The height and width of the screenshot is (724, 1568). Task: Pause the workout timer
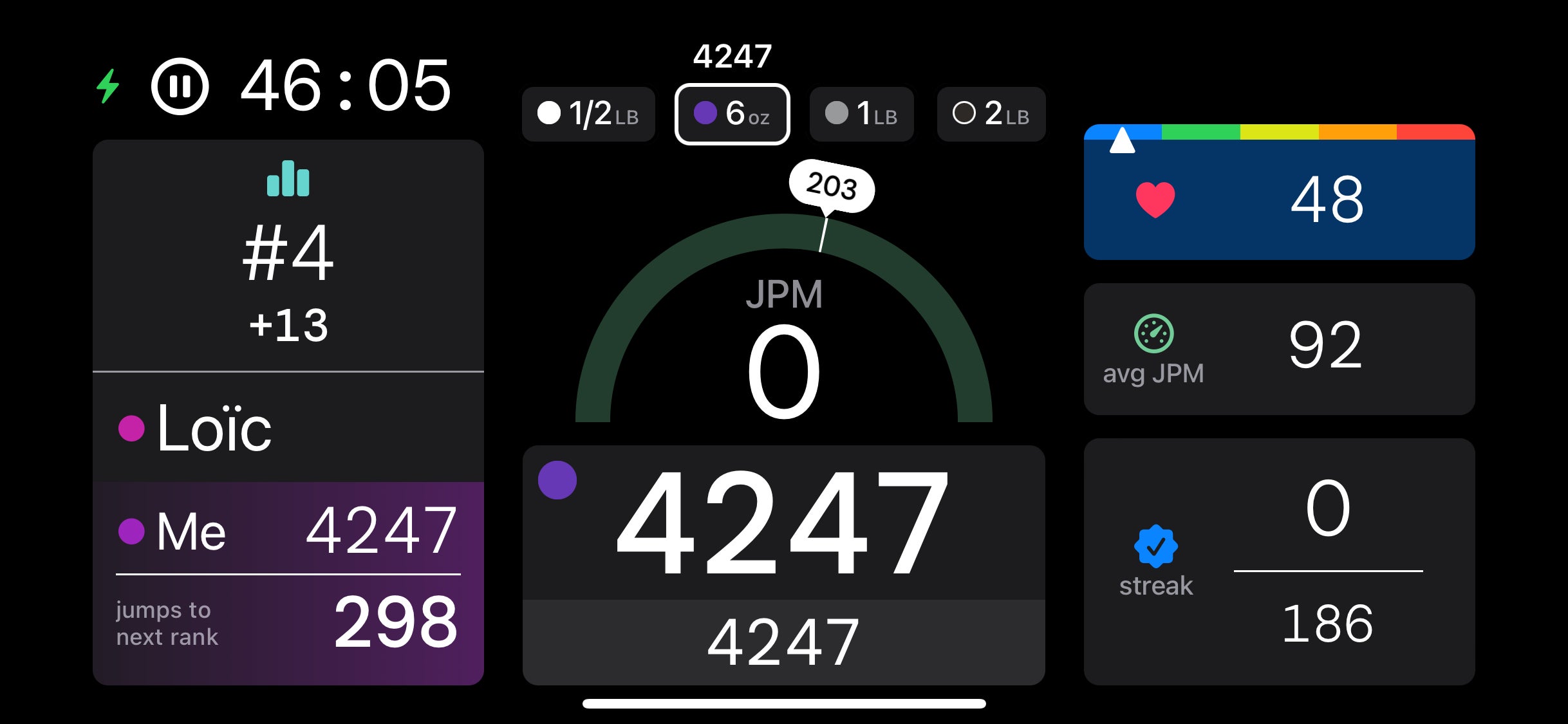[180, 86]
